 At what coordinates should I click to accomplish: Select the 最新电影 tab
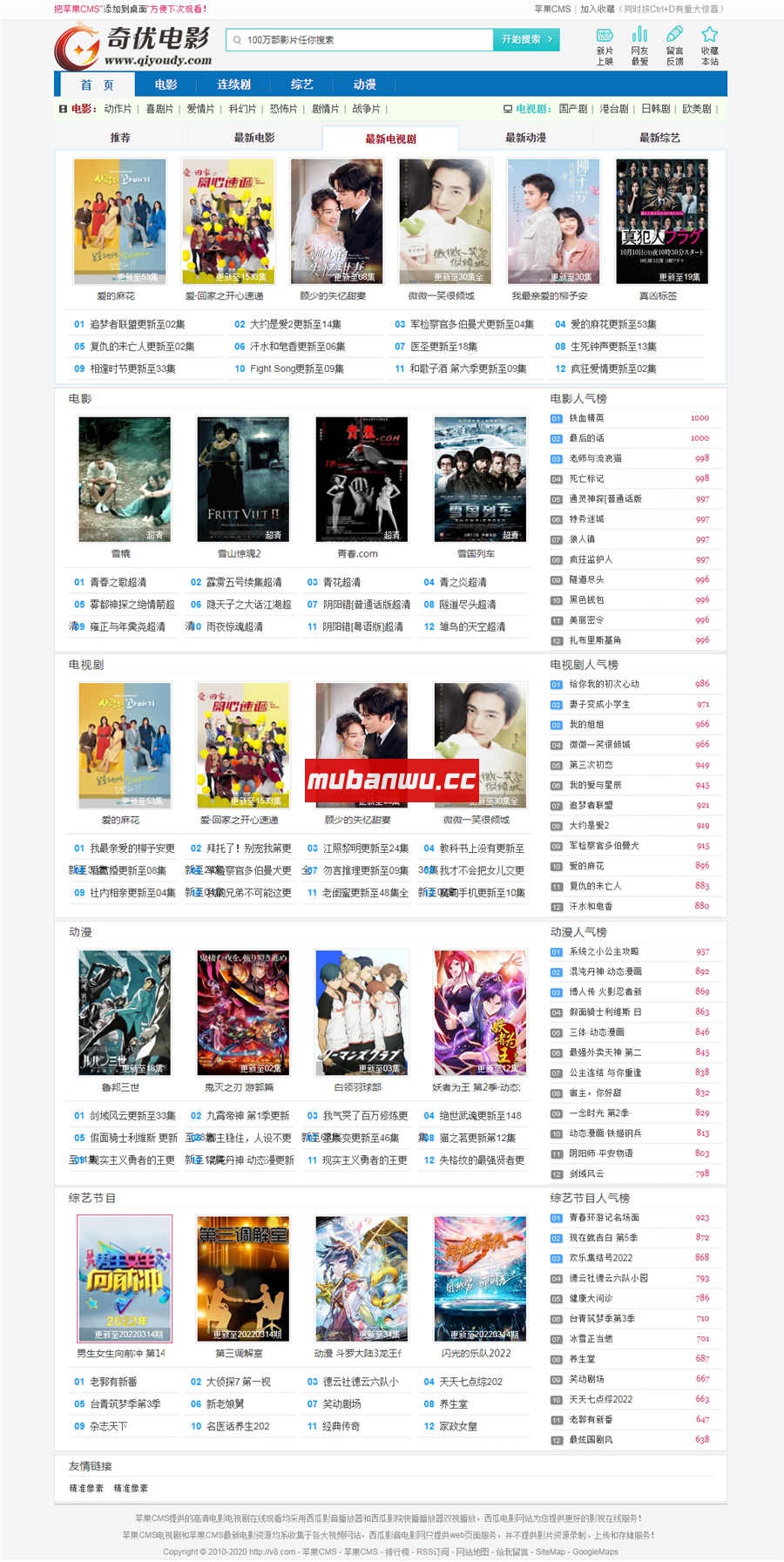point(254,138)
